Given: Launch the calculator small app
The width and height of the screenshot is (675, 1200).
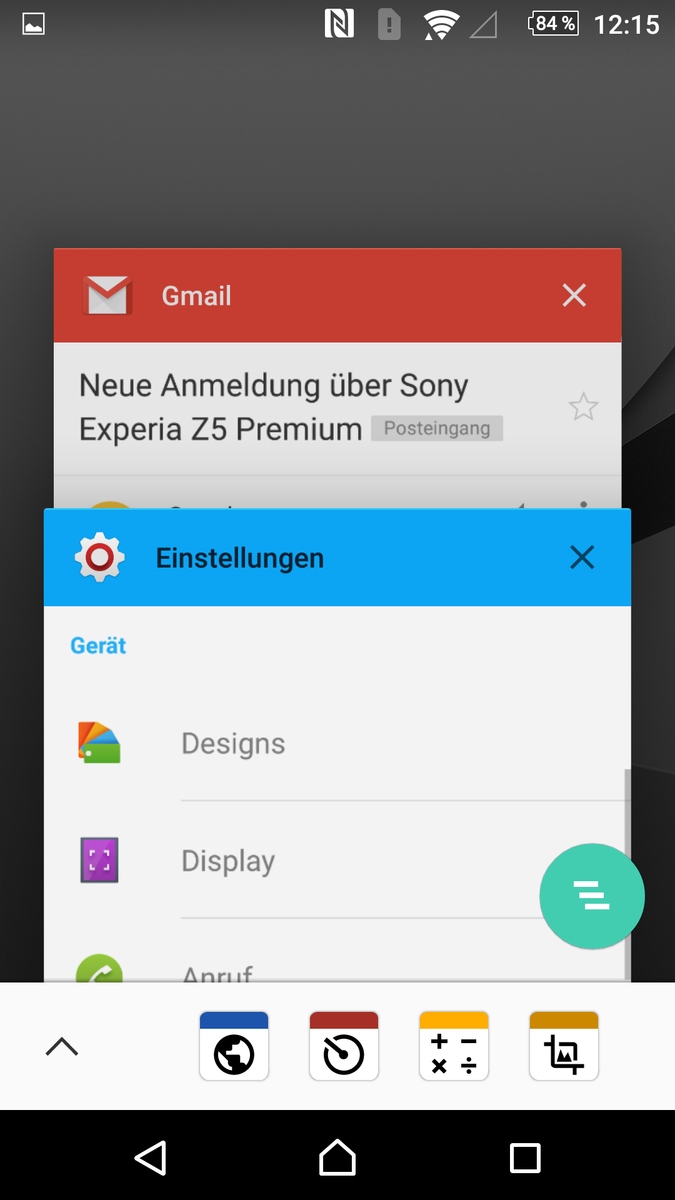Looking at the screenshot, I should pyautogui.click(x=454, y=1046).
